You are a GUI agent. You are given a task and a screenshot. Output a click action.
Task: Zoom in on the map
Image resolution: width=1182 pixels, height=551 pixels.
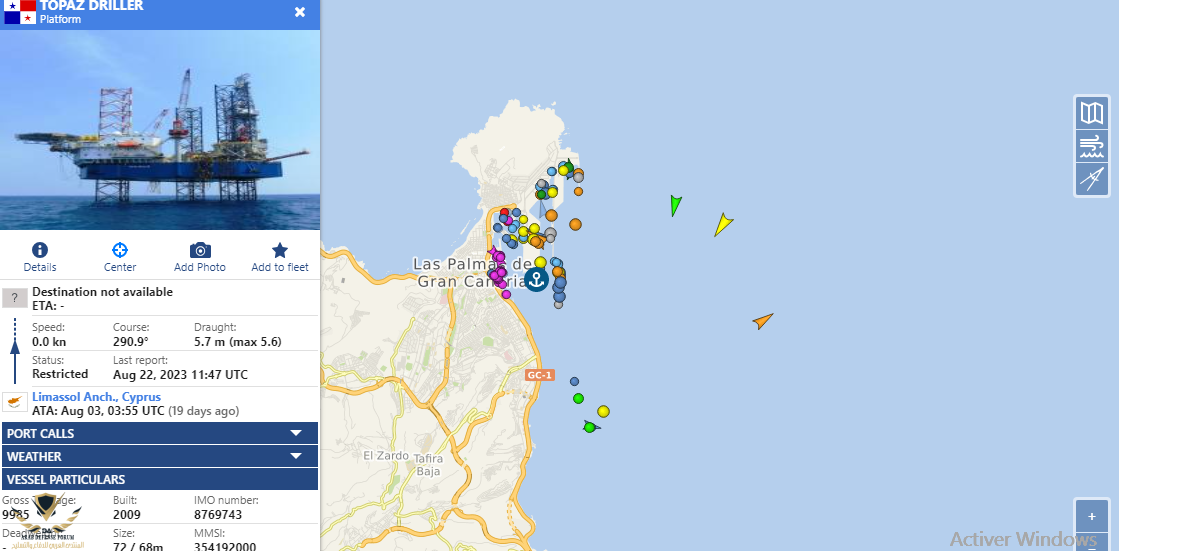(1092, 517)
